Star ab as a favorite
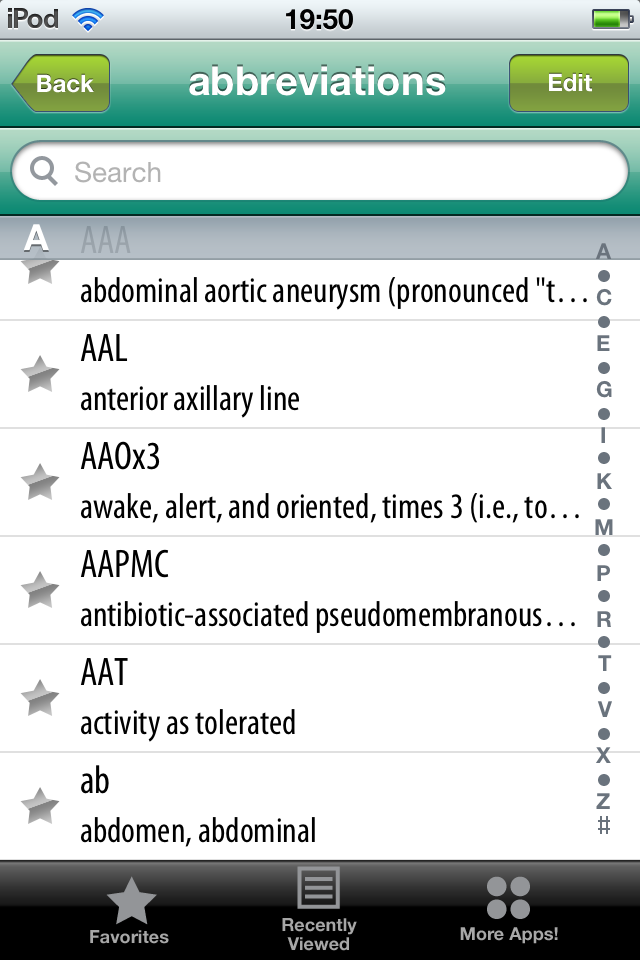The width and height of the screenshot is (640, 960). [x=40, y=807]
